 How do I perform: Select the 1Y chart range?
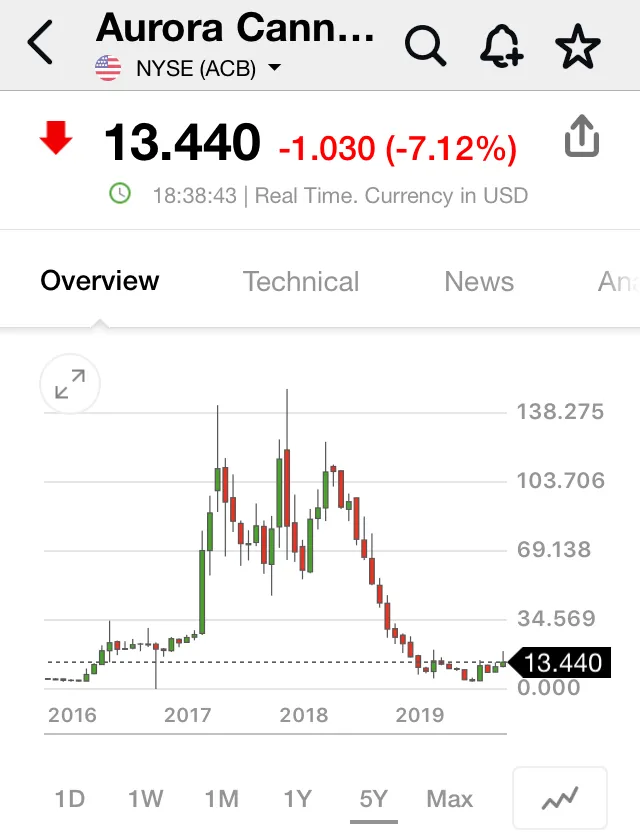click(x=298, y=799)
